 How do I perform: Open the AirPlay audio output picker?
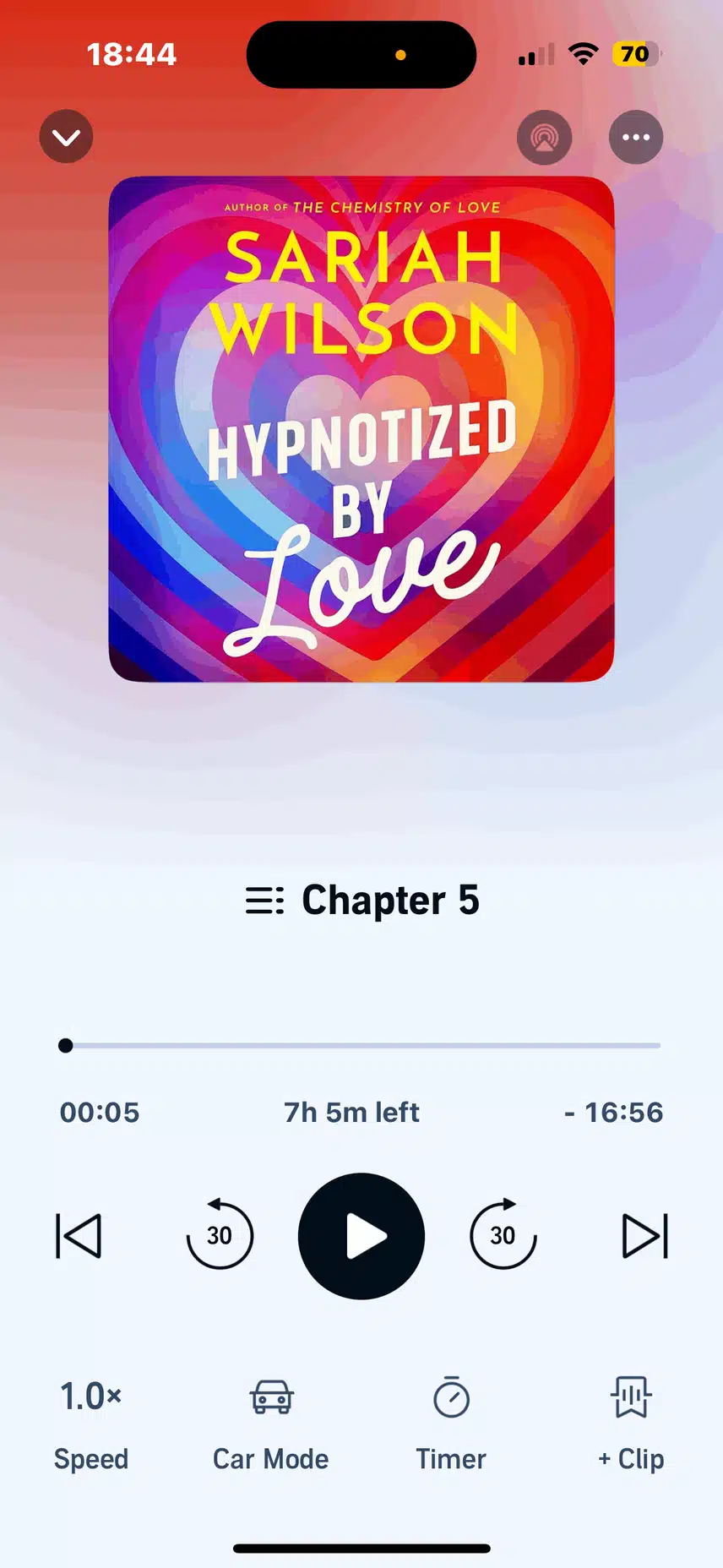pyautogui.click(x=545, y=137)
